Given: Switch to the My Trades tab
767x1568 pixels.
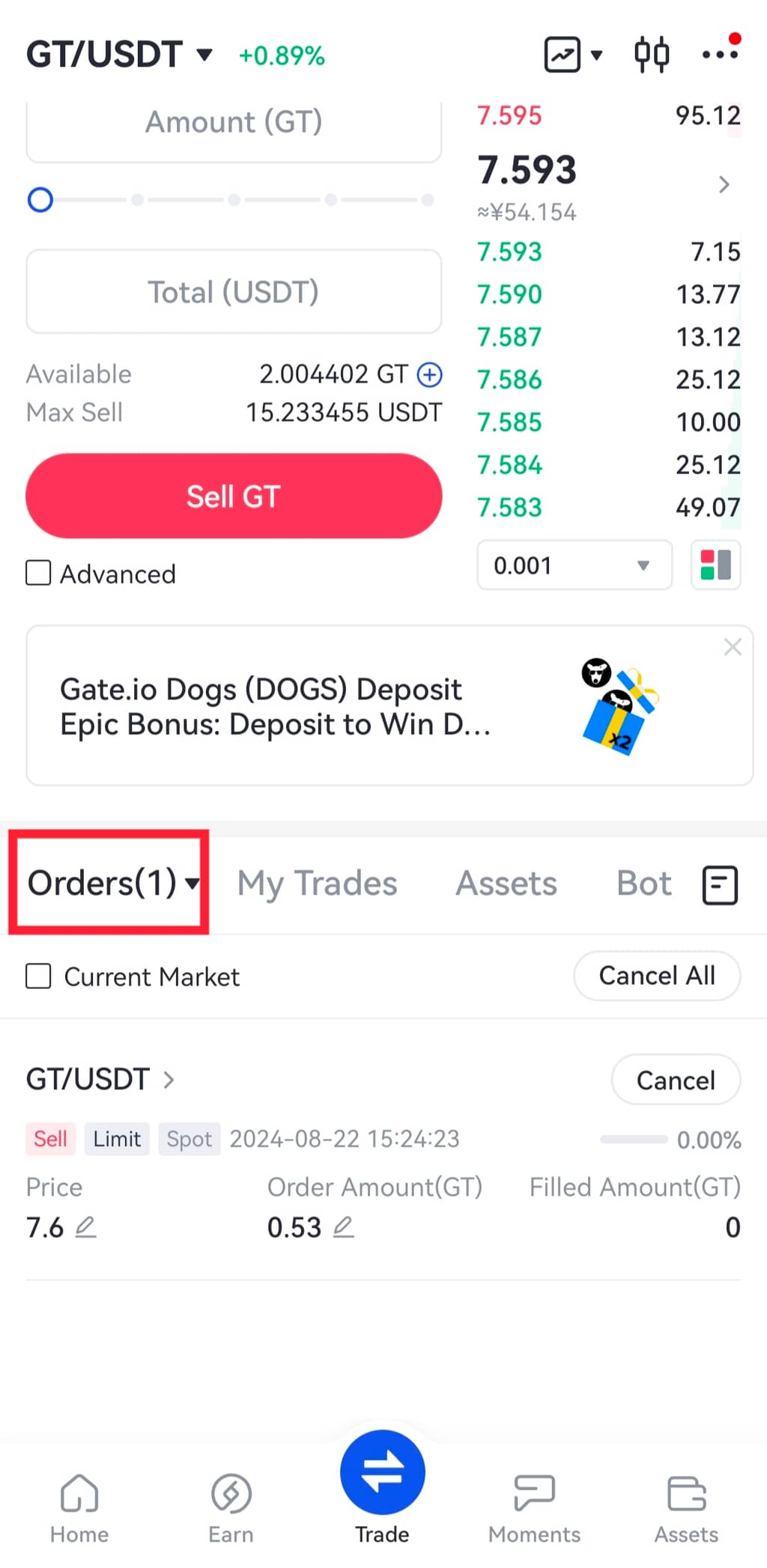Looking at the screenshot, I should (x=317, y=884).
